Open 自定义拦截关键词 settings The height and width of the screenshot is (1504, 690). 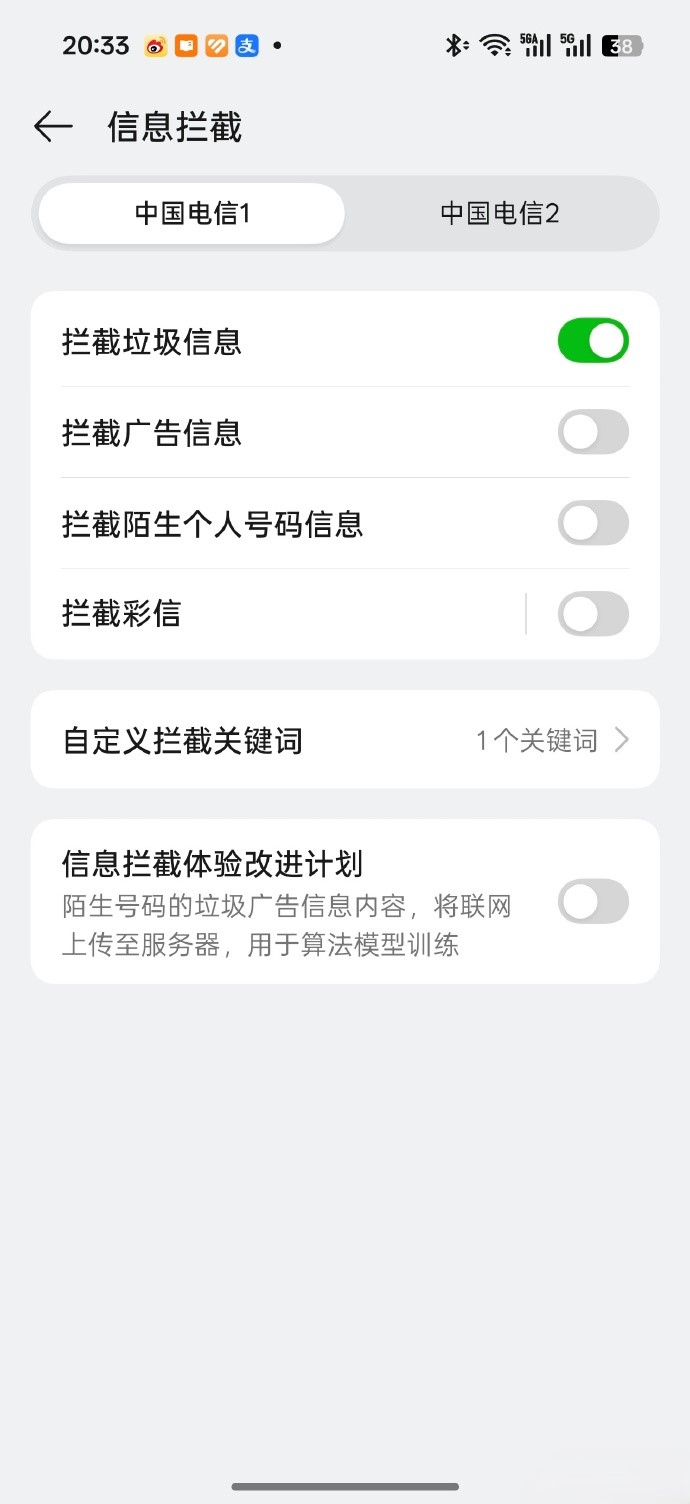[x=345, y=740]
